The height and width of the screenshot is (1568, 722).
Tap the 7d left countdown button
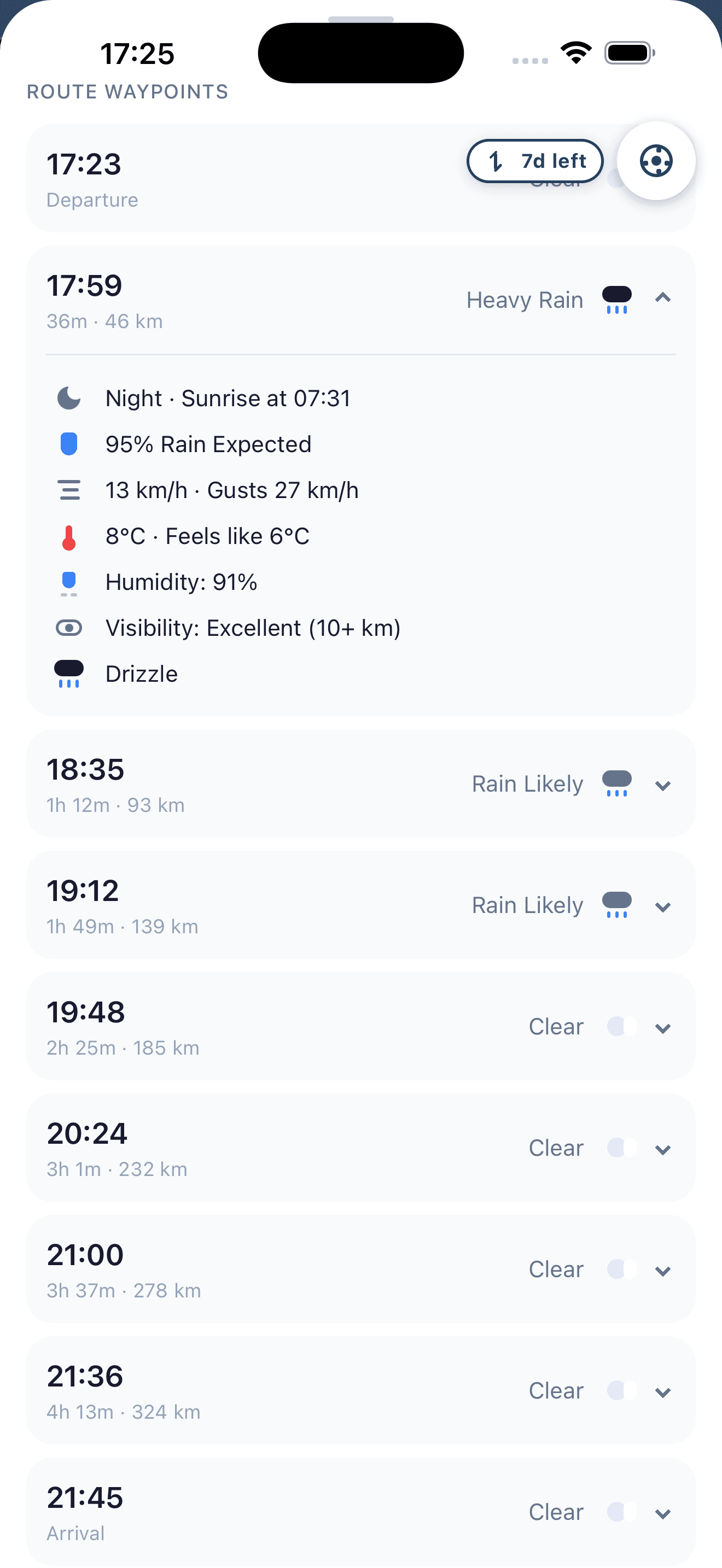pyautogui.click(x=534, y=161)
